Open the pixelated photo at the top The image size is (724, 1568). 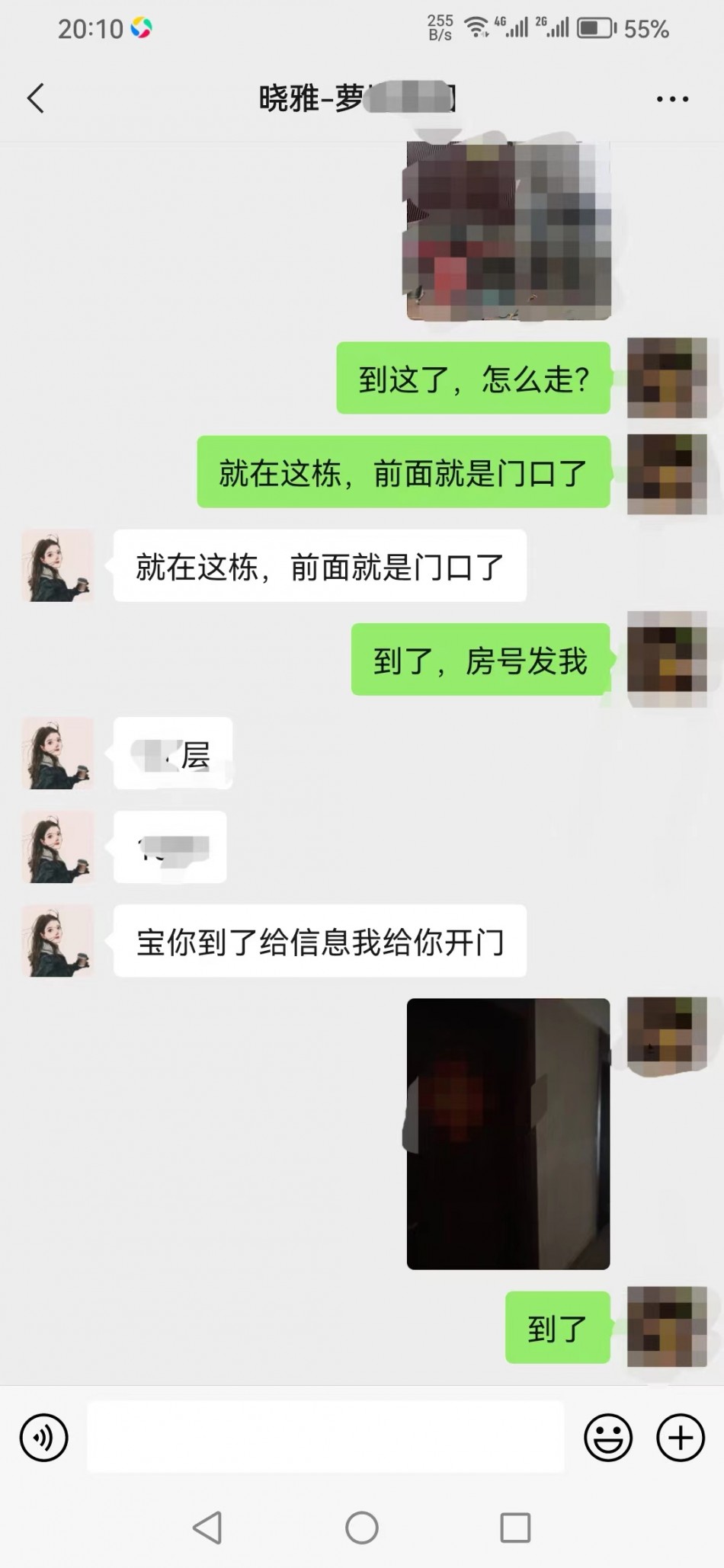[x=508, y=230]
